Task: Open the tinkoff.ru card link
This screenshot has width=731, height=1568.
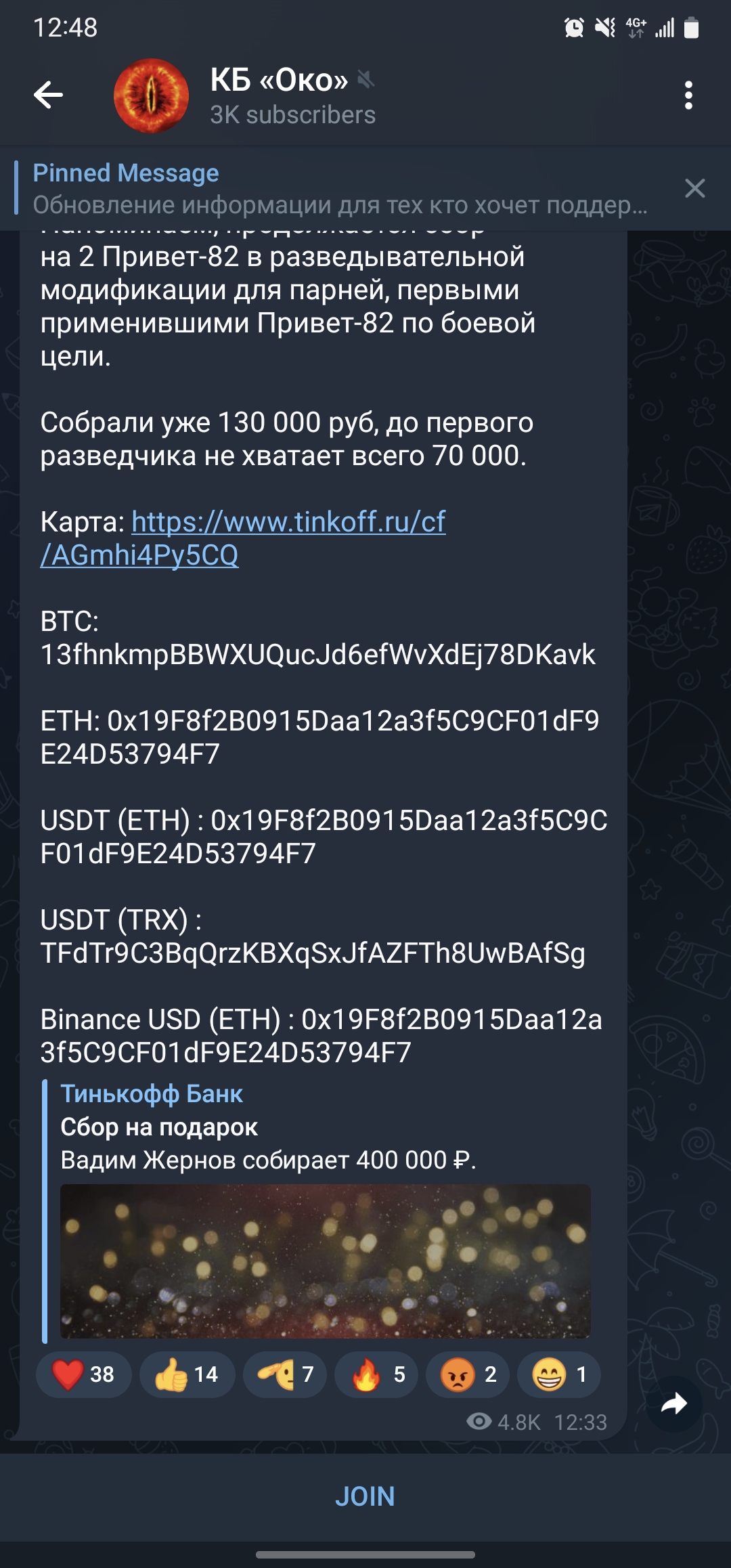Action: 288,523
